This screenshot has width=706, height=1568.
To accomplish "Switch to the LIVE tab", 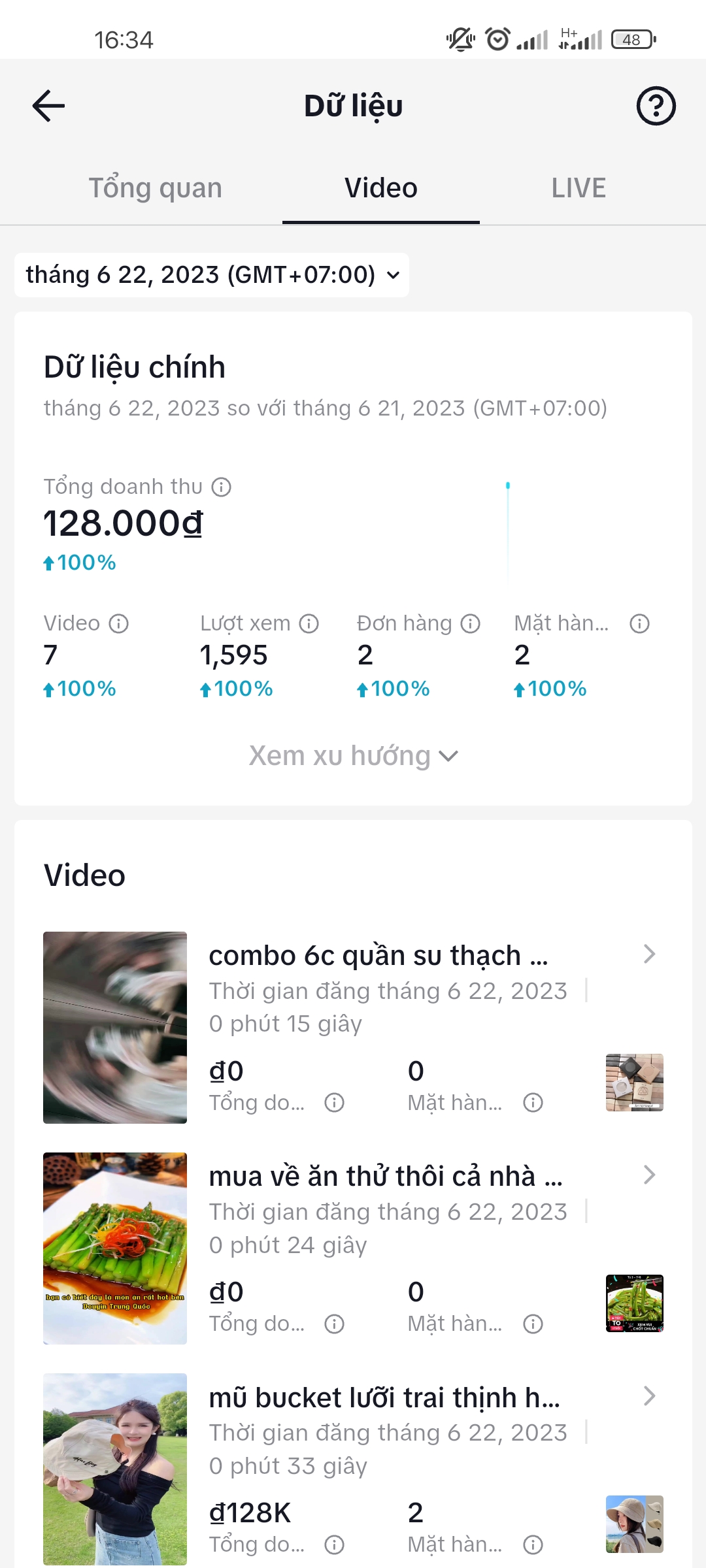I will point(579,188).
